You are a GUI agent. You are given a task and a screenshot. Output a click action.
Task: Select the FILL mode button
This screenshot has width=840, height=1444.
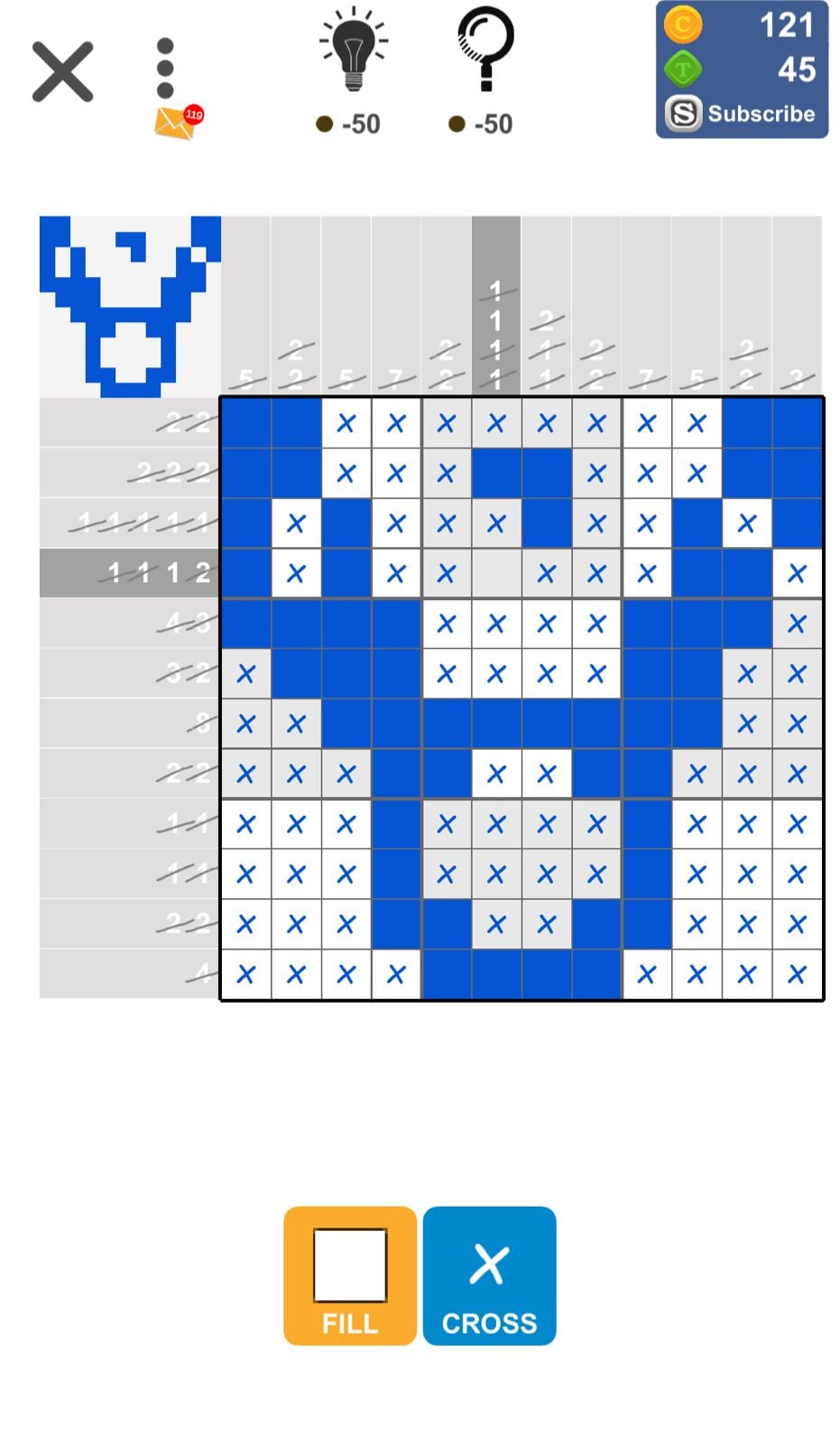pos(350,1275)
